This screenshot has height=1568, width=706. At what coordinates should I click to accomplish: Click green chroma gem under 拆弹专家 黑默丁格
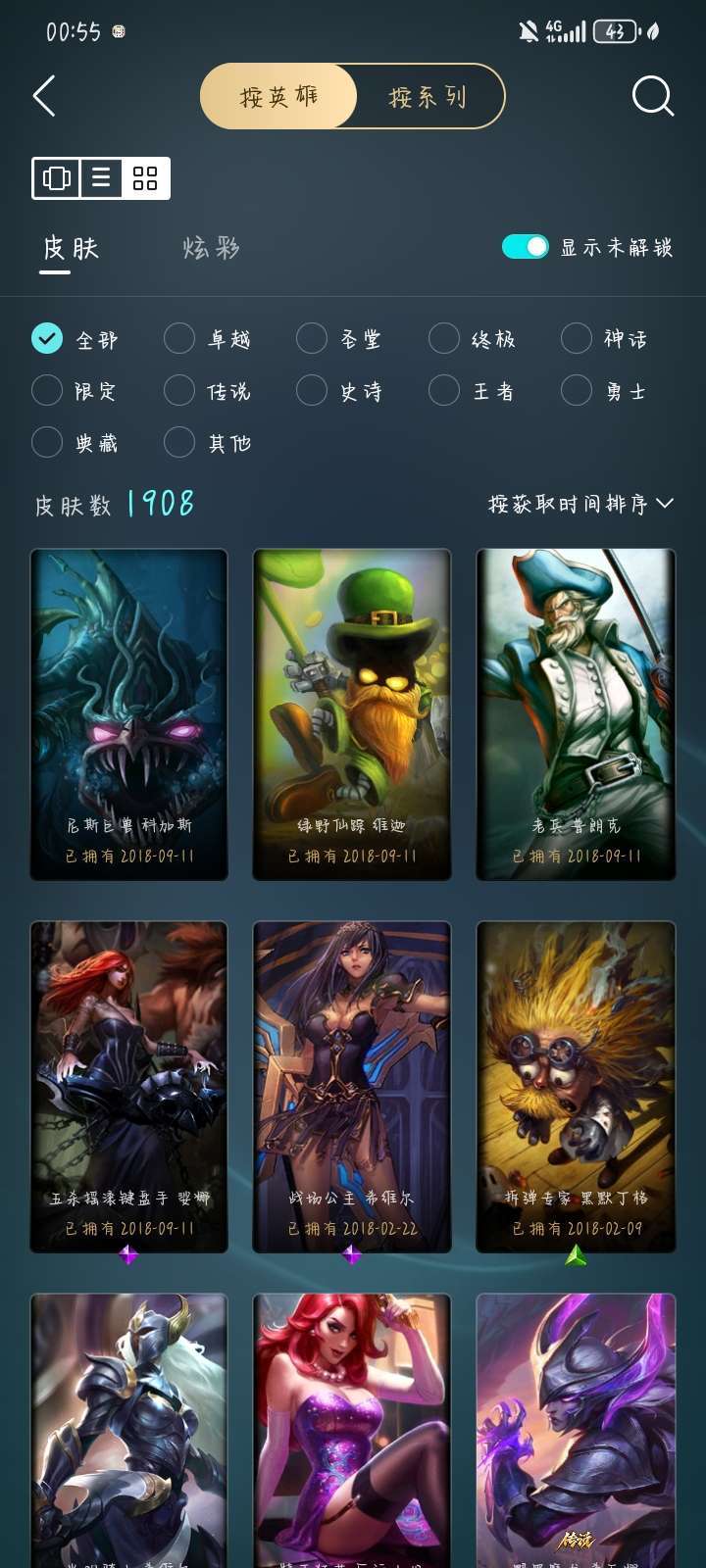(577, 1253)
